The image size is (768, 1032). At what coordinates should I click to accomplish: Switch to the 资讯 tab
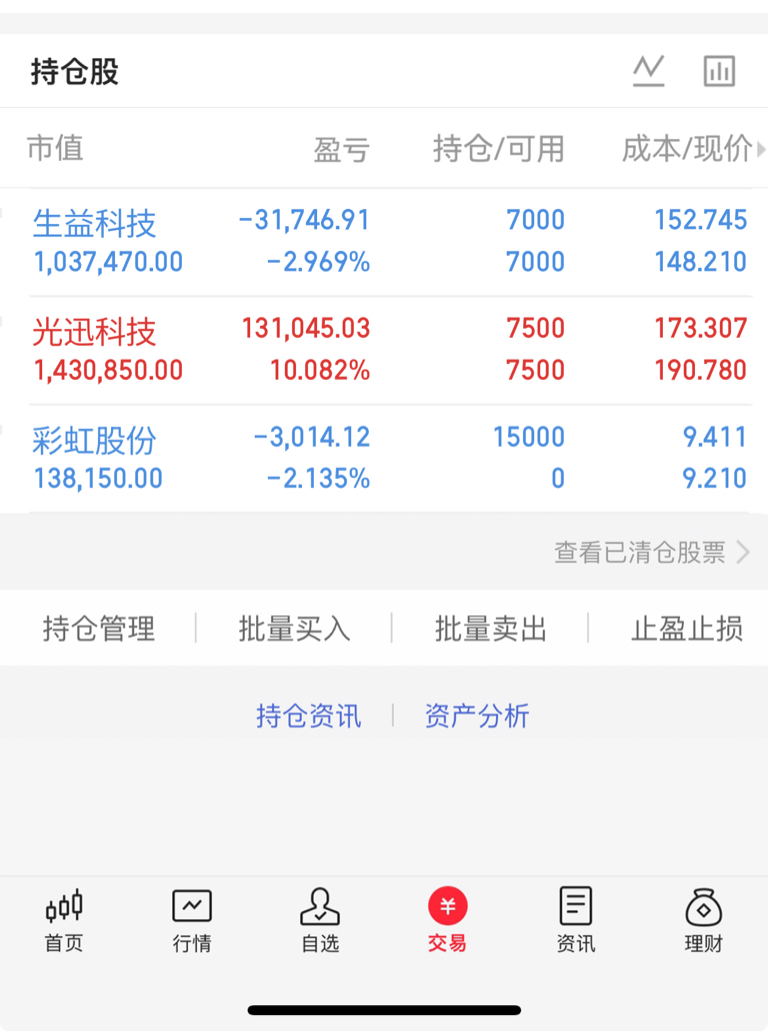[x=576, y=920]
